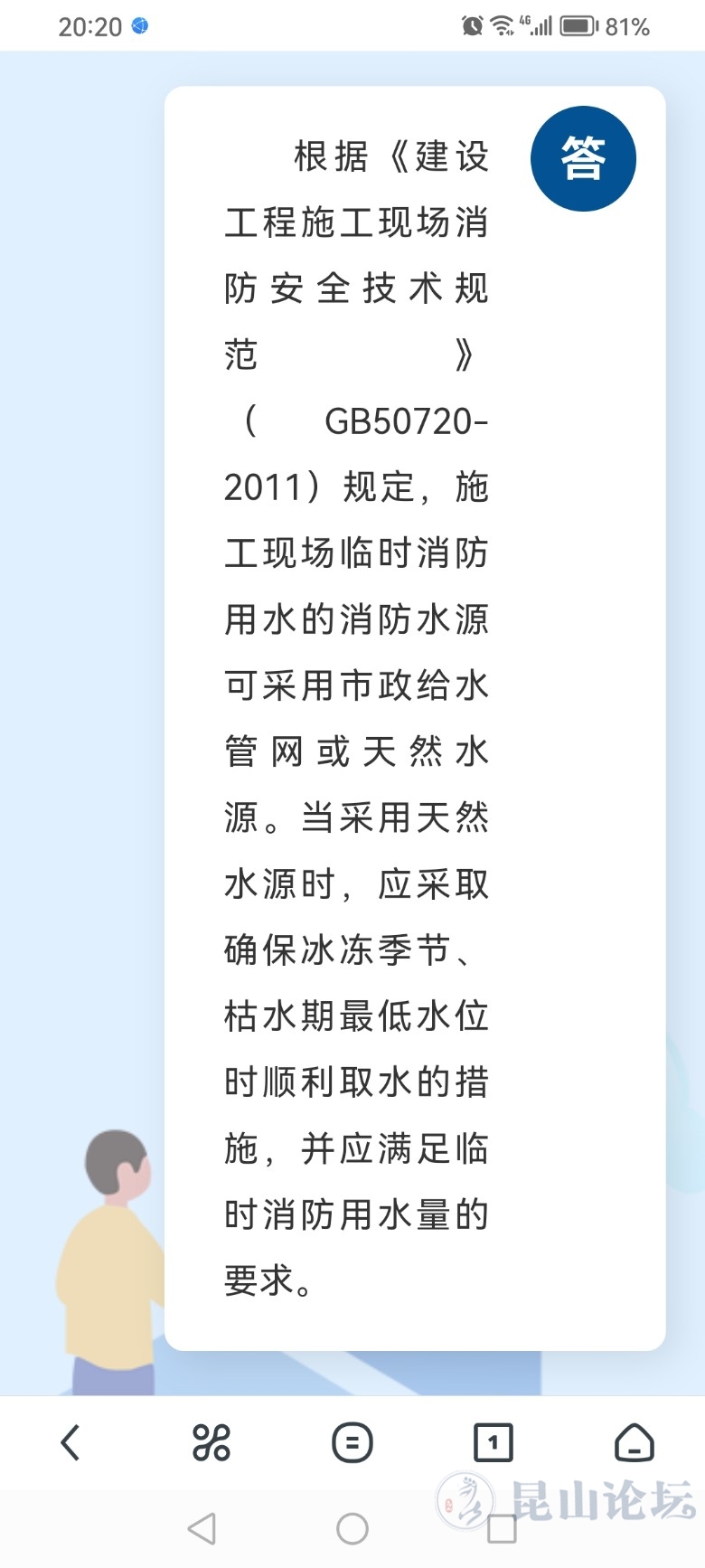Open the browser tools grid icon
Image resolution: width=705 pixels, height=1568 pixels.
pos(211,1442)
